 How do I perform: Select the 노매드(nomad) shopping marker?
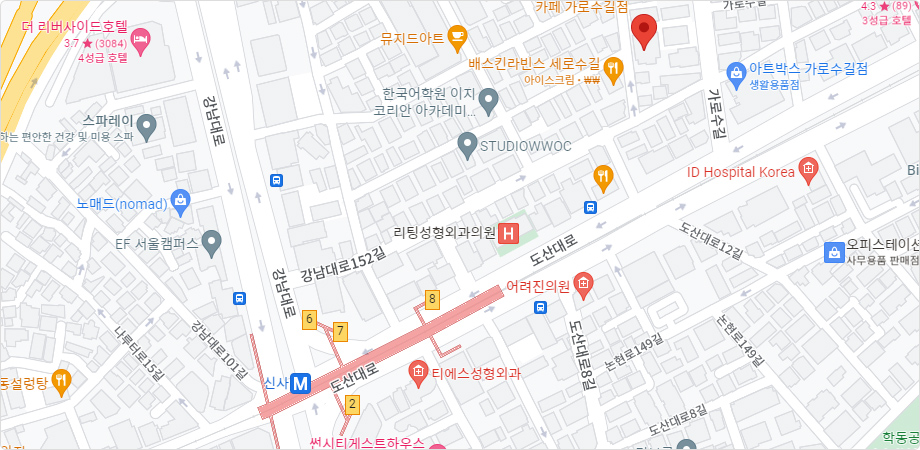pos(181,199)
